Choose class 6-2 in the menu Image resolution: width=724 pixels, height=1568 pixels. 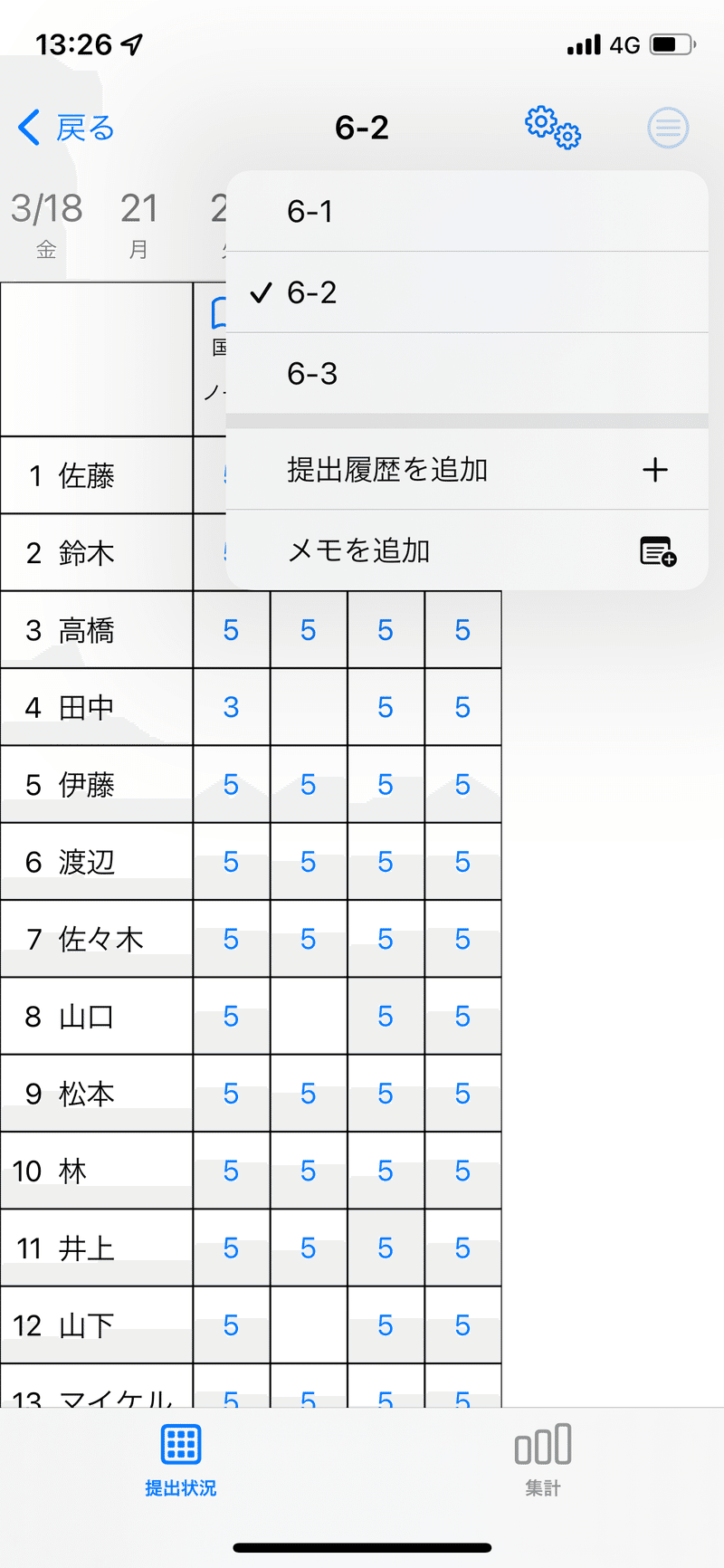coord(467,292)
